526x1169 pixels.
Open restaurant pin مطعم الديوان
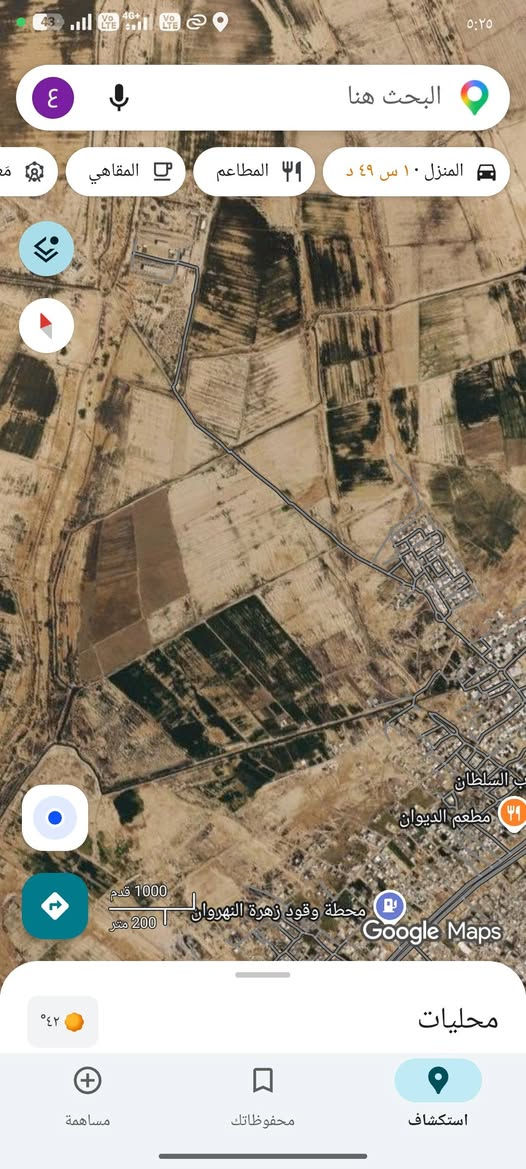tap(513, 813)
